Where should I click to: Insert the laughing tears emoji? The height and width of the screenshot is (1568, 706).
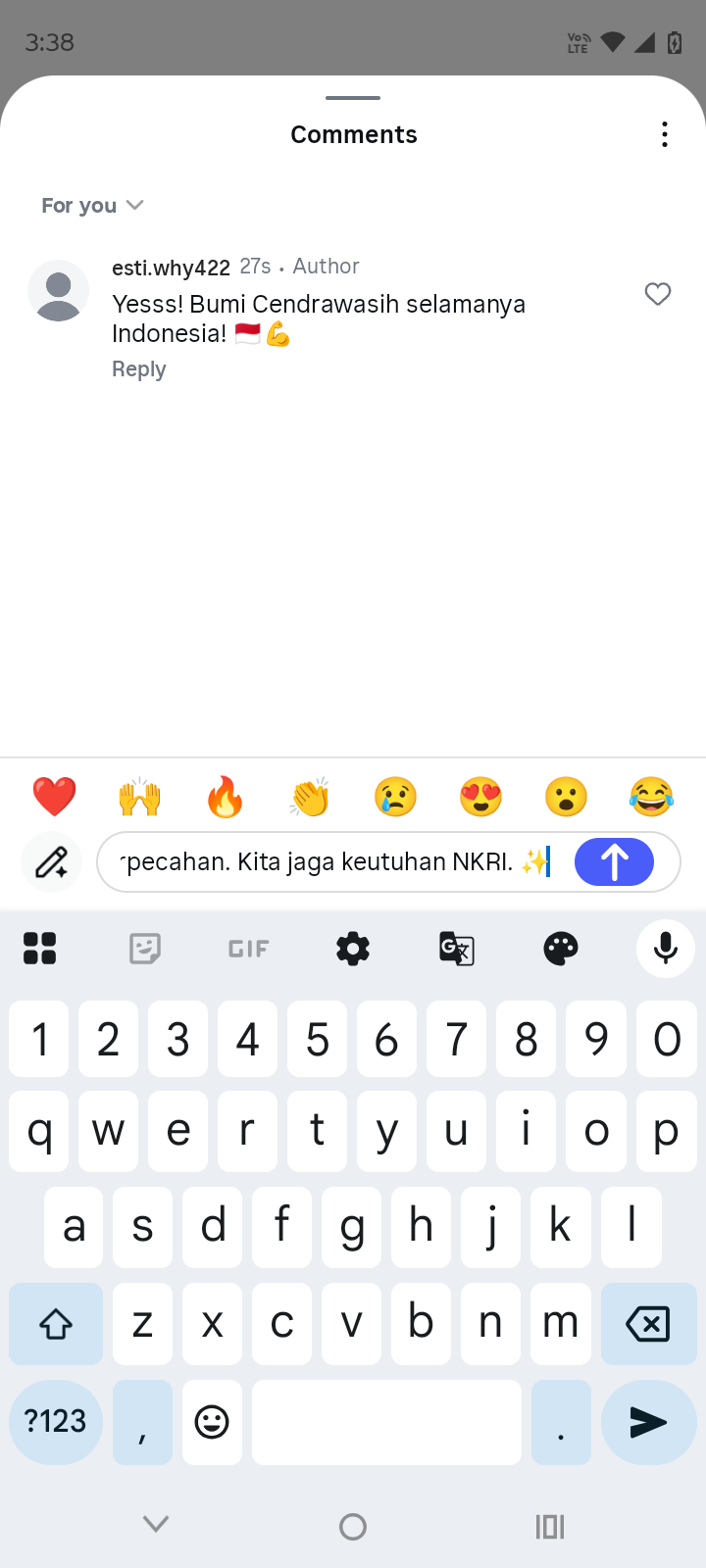point(651,797)
